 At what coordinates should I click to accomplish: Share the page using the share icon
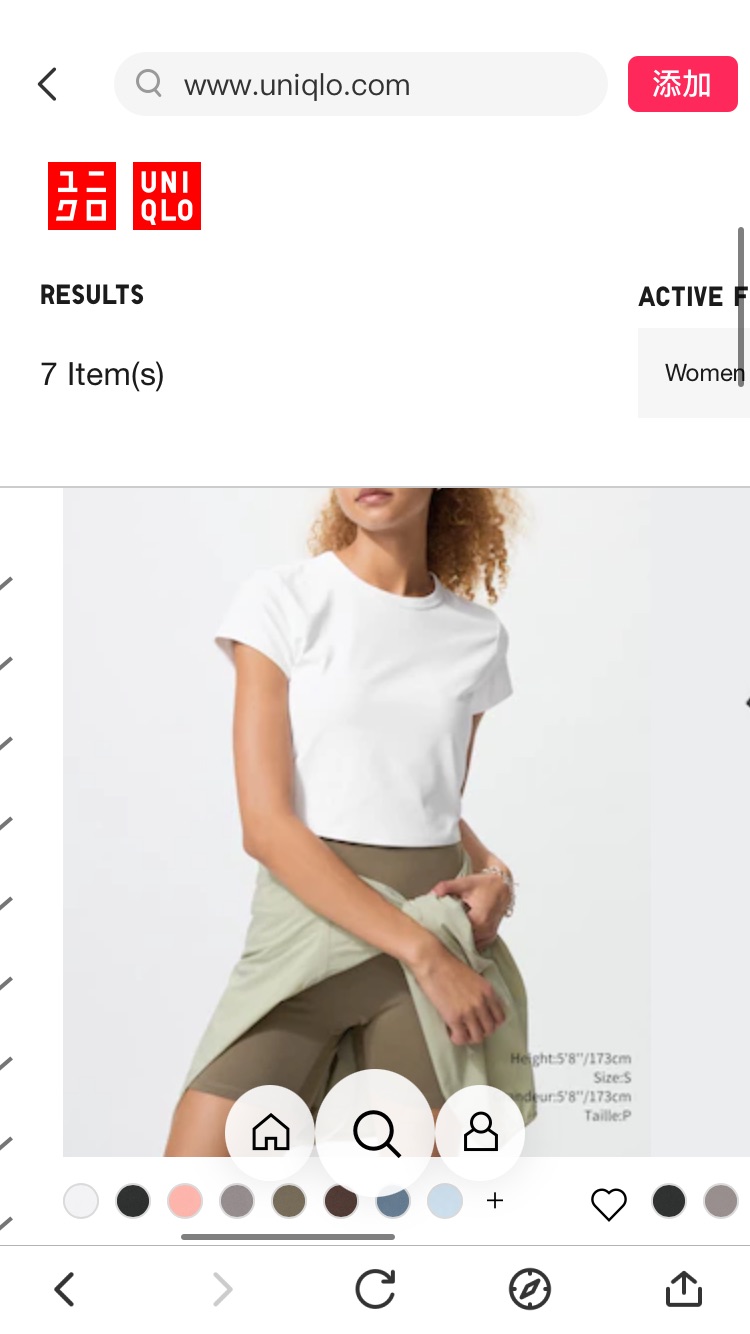684,1289
